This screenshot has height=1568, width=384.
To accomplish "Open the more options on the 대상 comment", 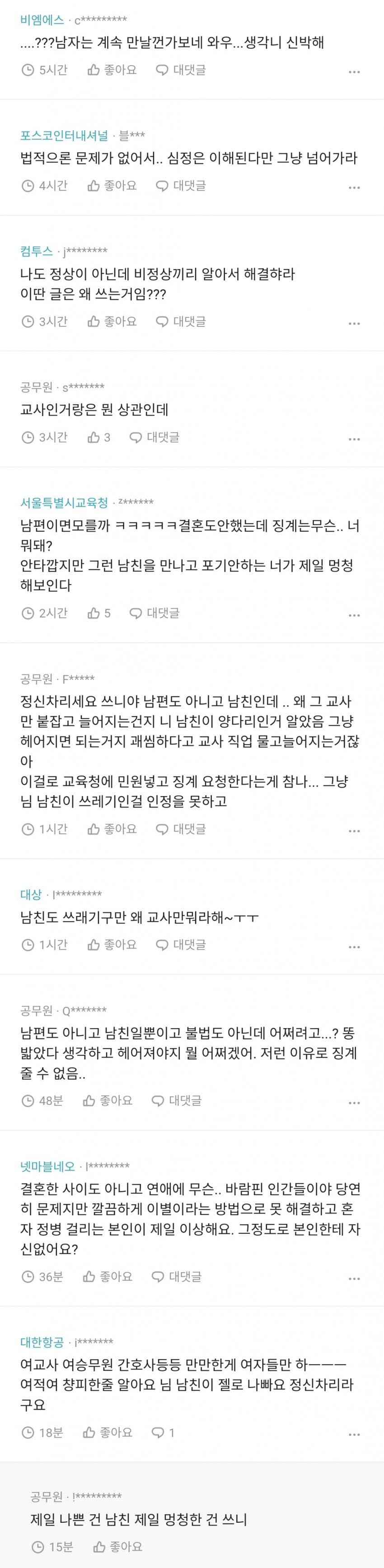I will 354,946.
